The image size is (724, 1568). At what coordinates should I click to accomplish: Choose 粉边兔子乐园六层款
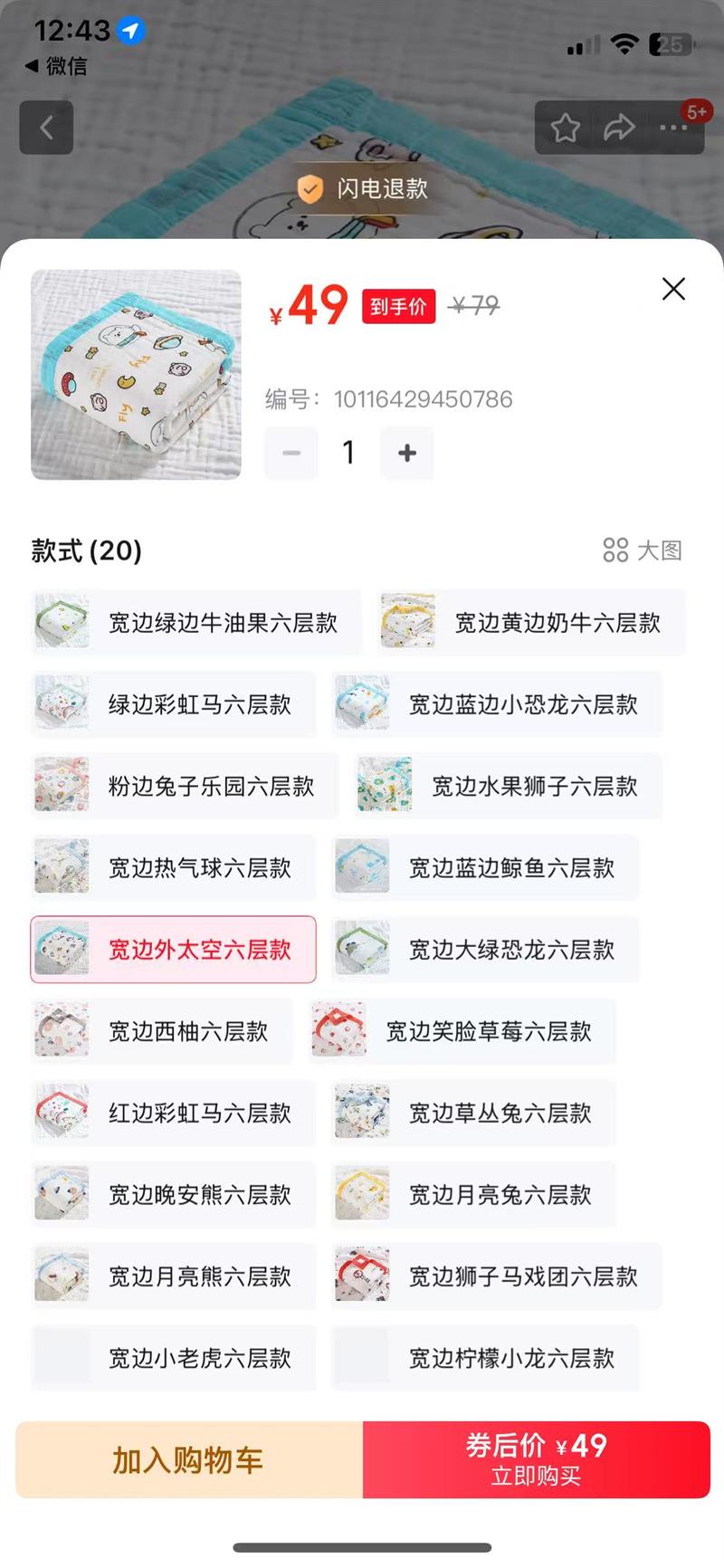[185, 786]
